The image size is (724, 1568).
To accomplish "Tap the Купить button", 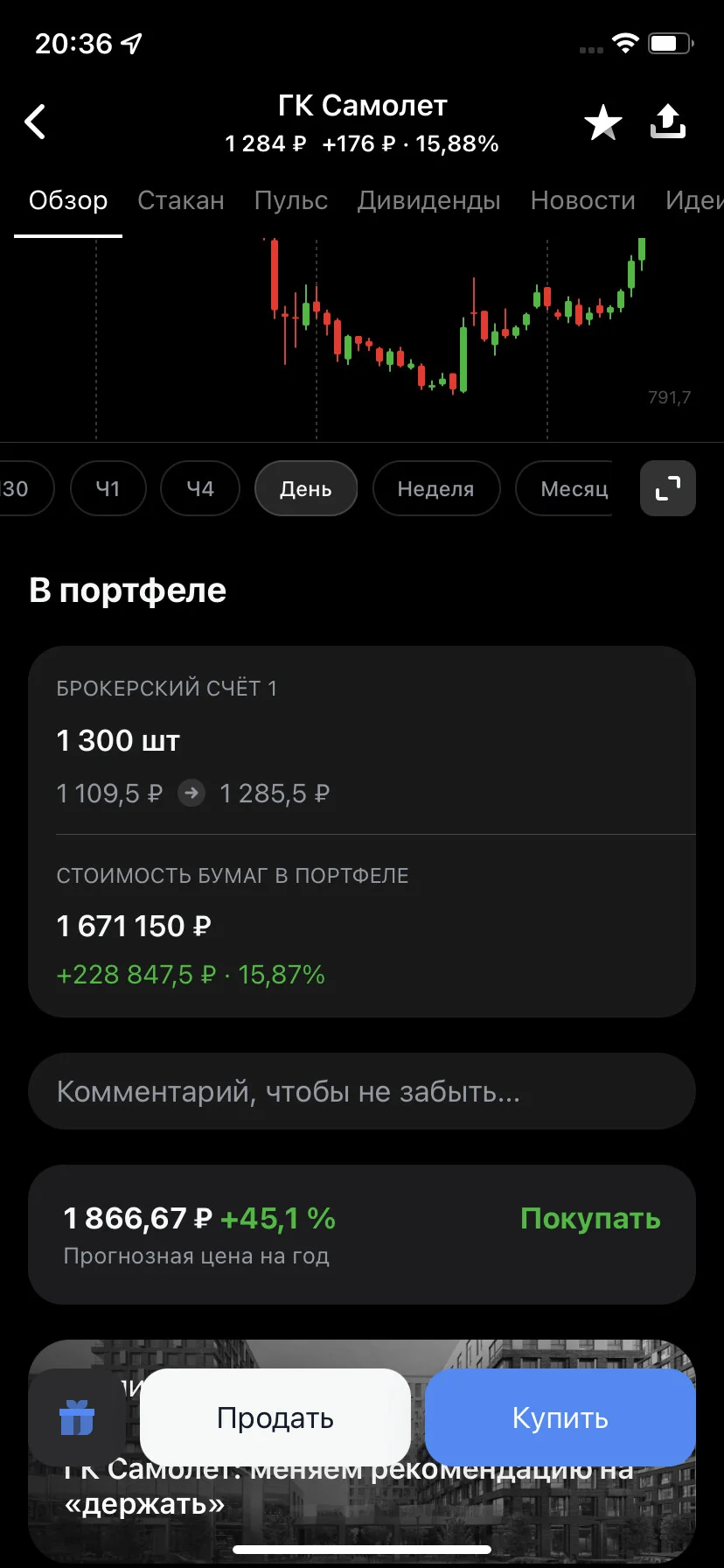I will click(x=560, y=1417).
